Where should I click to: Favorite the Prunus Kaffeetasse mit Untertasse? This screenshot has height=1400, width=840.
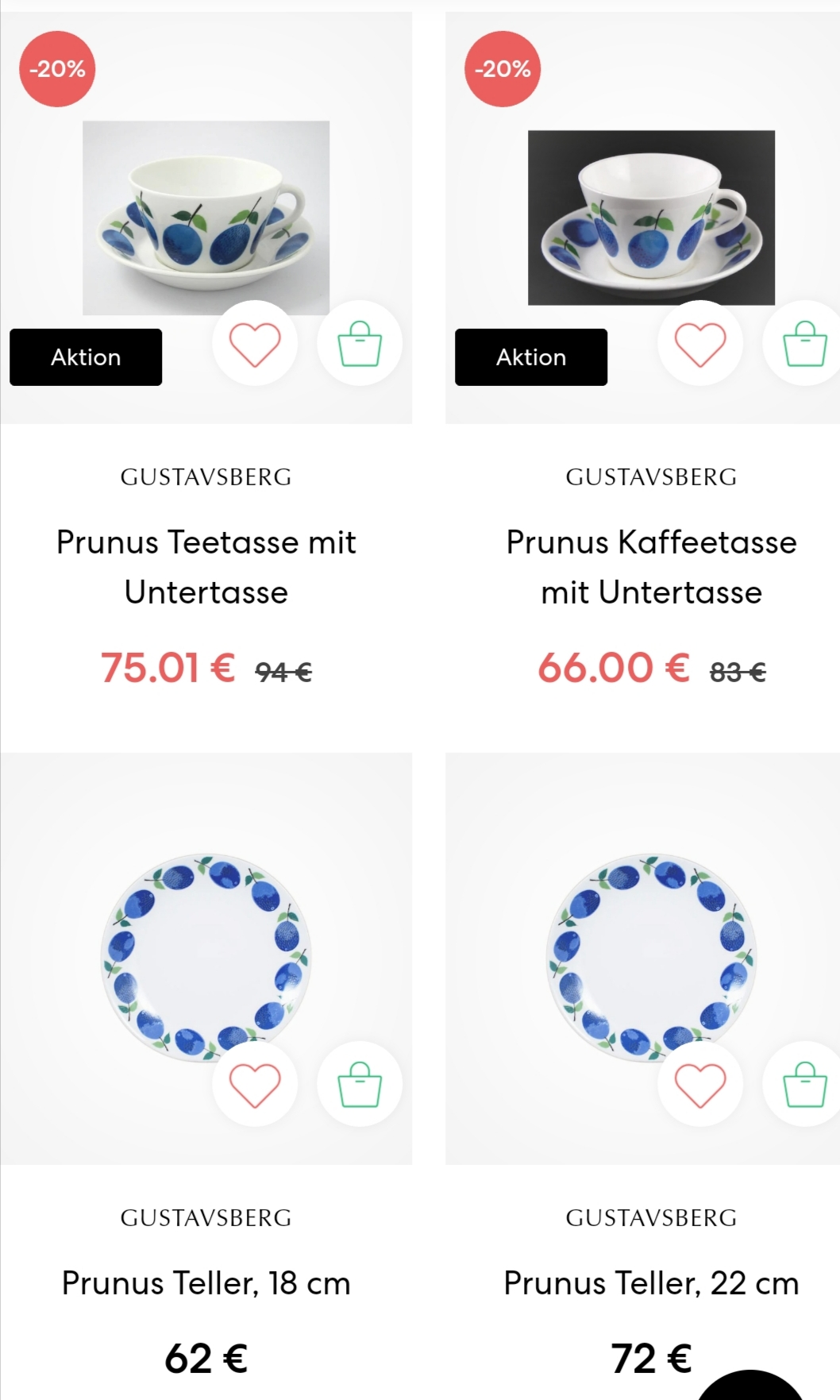[x=700, y=345]
